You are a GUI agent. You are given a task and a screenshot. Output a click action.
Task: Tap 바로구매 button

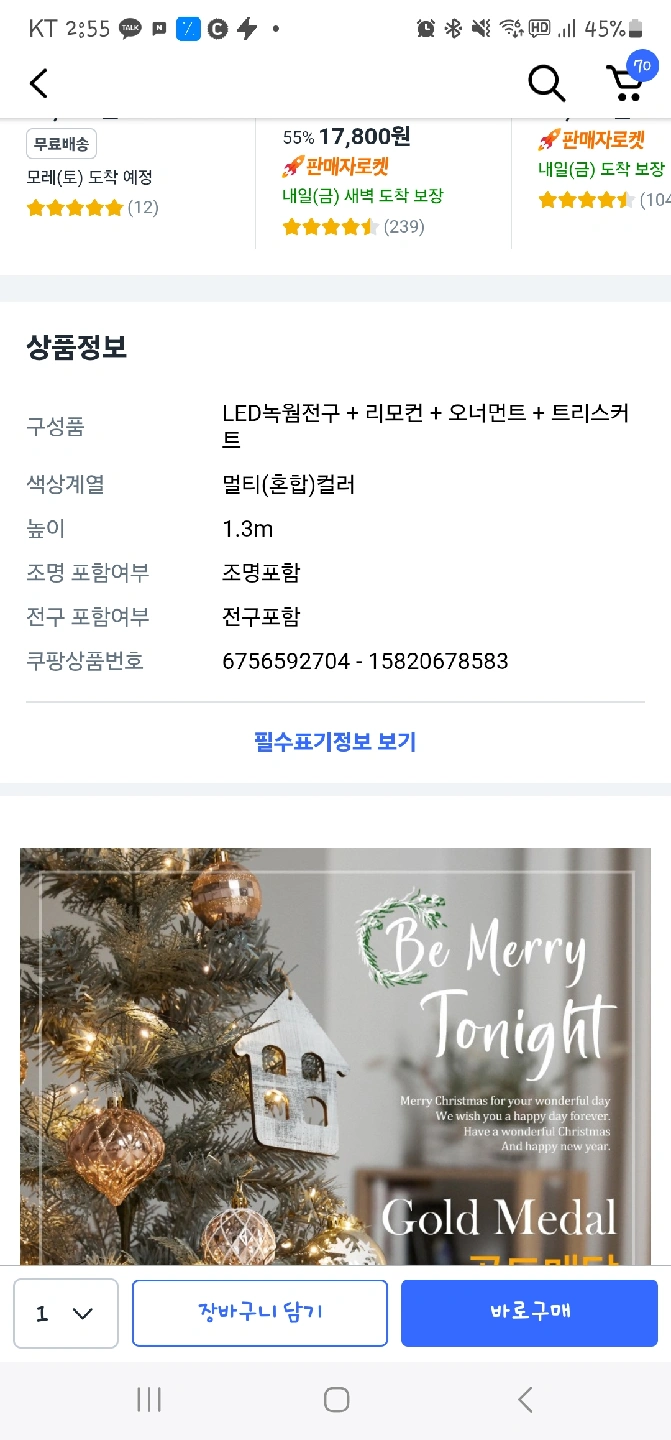[530, 1313]
